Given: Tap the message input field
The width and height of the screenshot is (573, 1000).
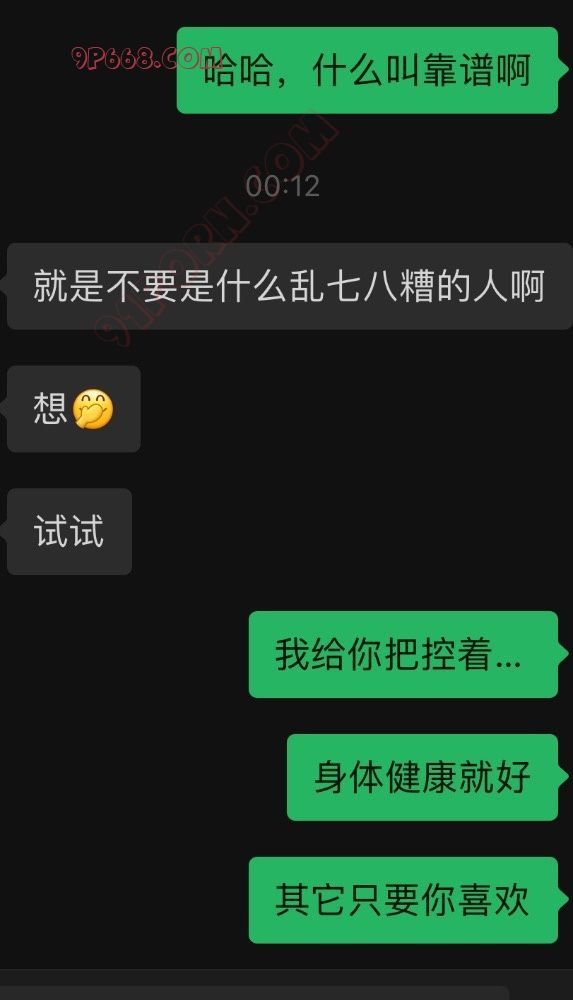Looking at the screenshot, I should coord(255,992).
